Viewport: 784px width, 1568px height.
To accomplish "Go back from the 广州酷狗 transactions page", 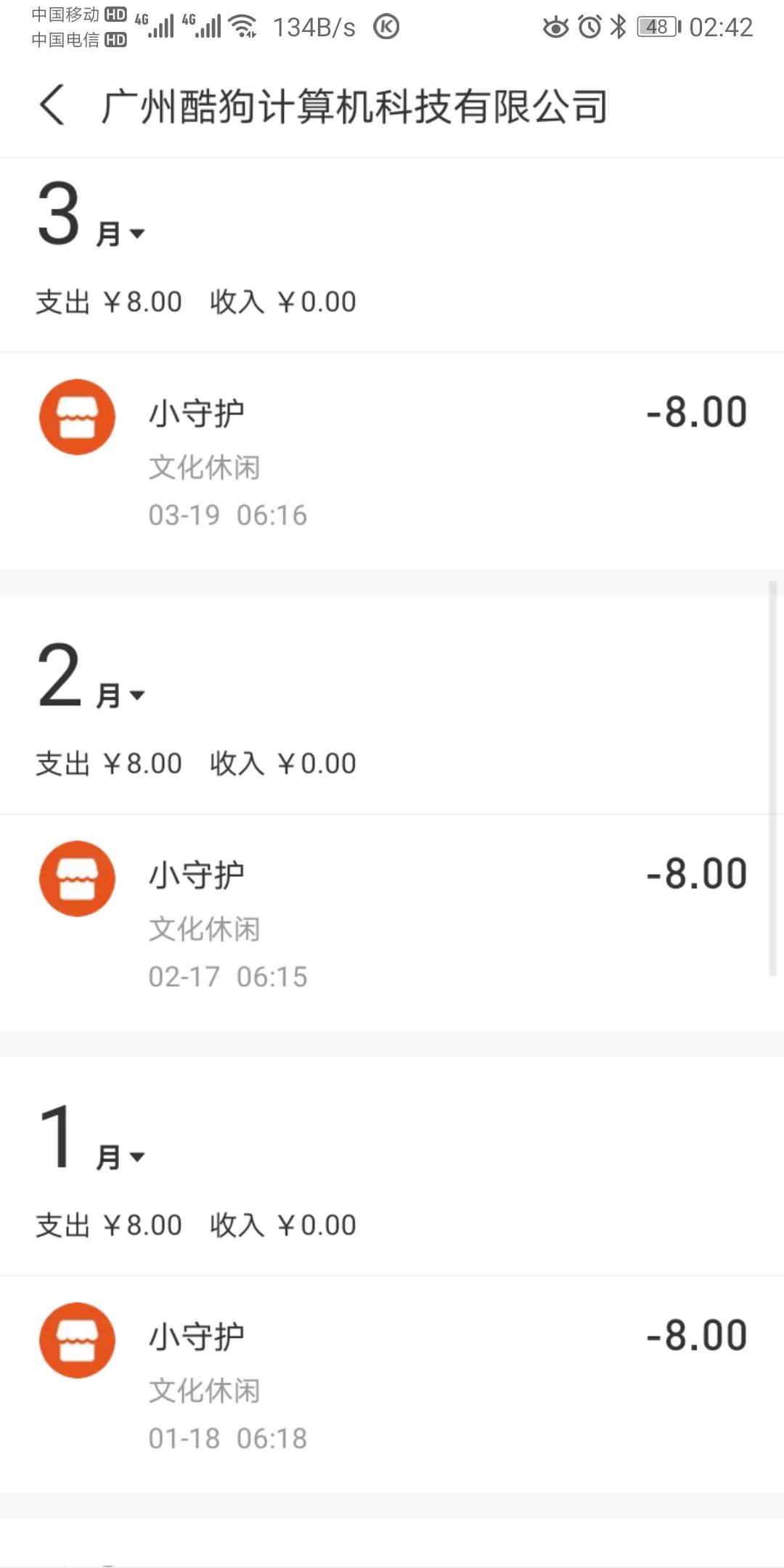I will tap(52, 106).
